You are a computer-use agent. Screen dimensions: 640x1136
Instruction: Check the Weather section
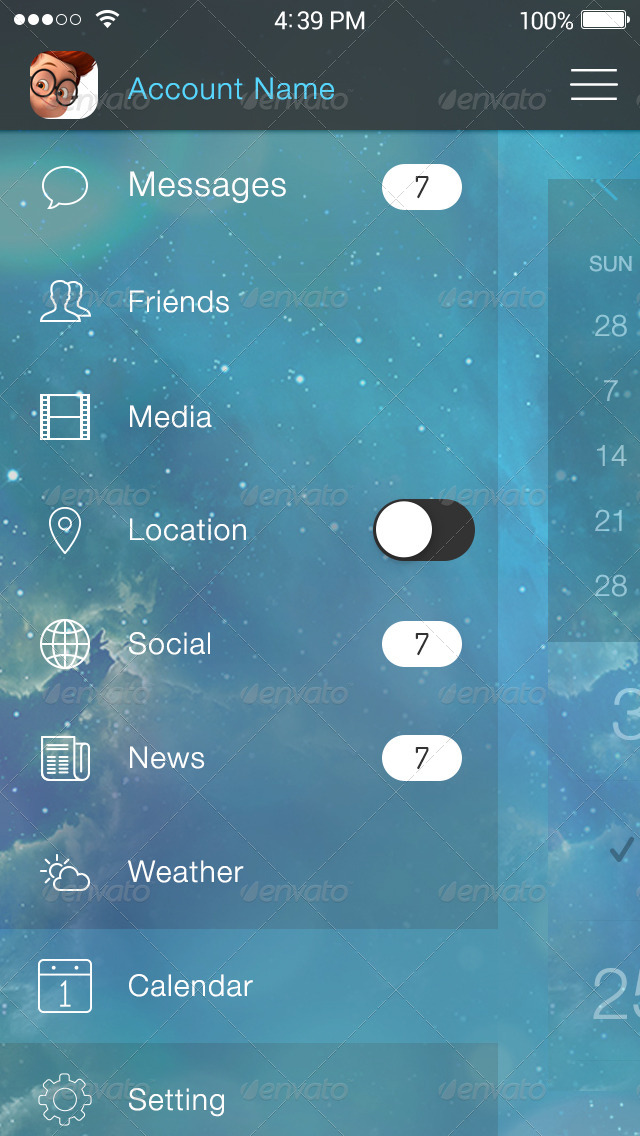(185, 872)
